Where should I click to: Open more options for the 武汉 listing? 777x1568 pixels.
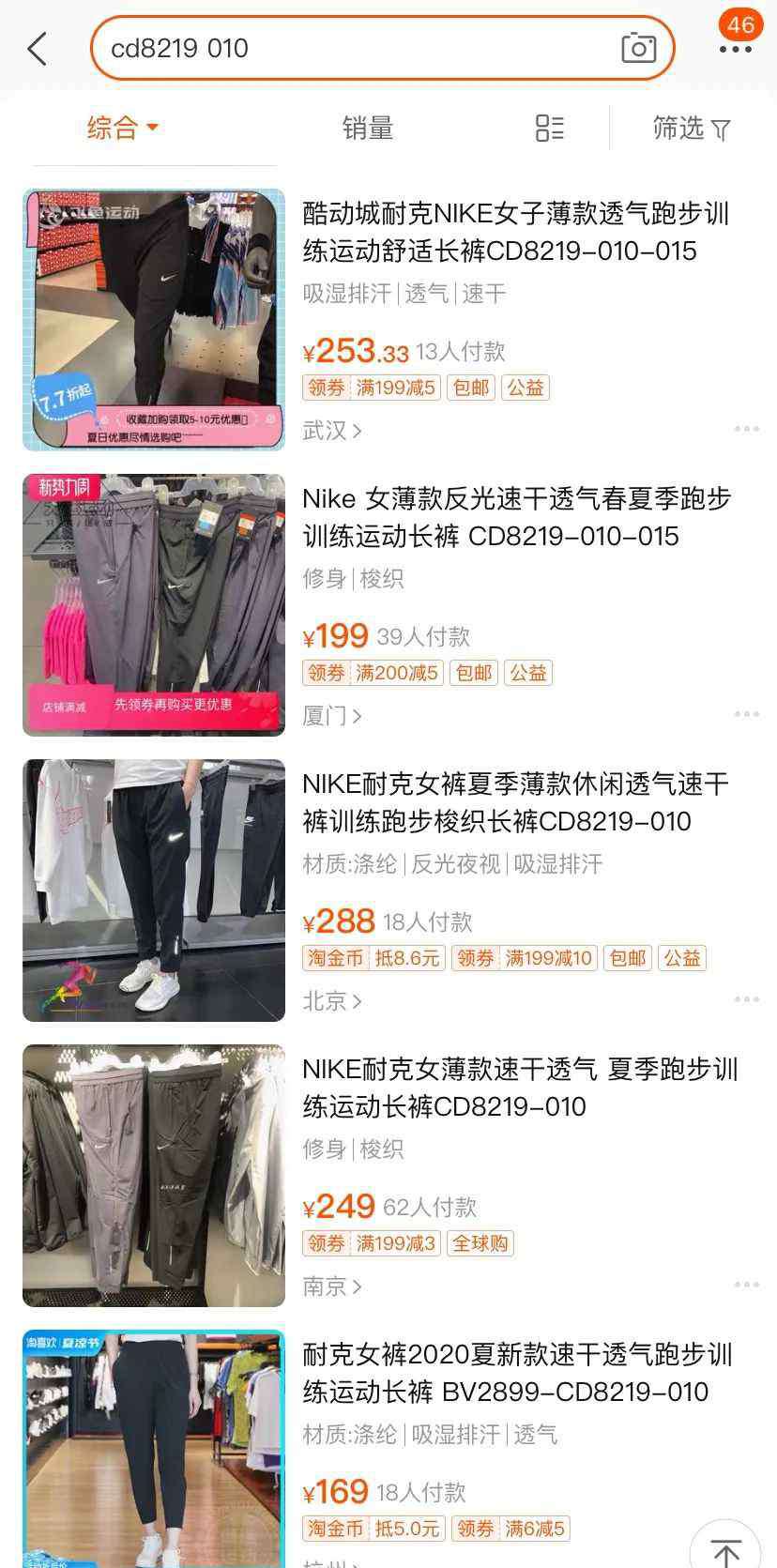747,429
